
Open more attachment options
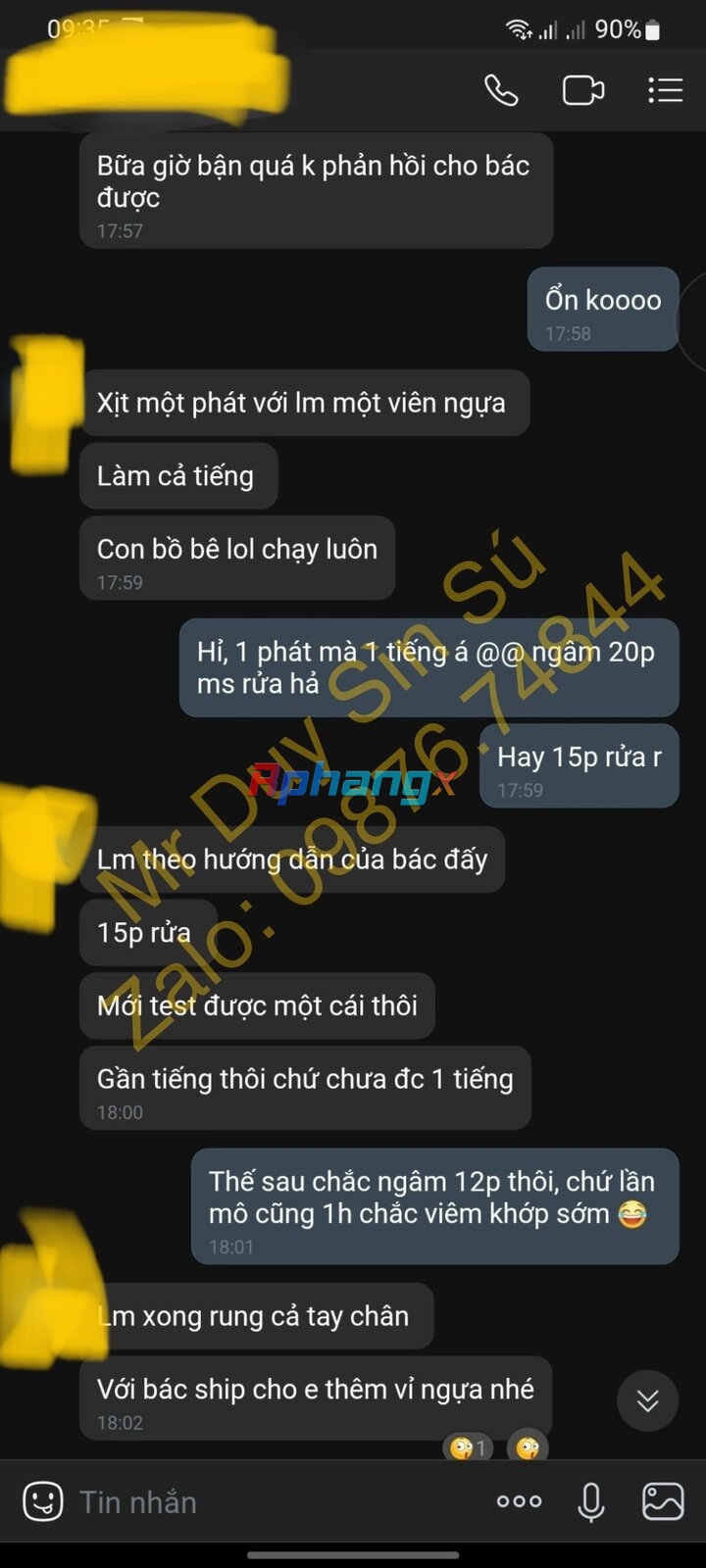point(519,1501)
